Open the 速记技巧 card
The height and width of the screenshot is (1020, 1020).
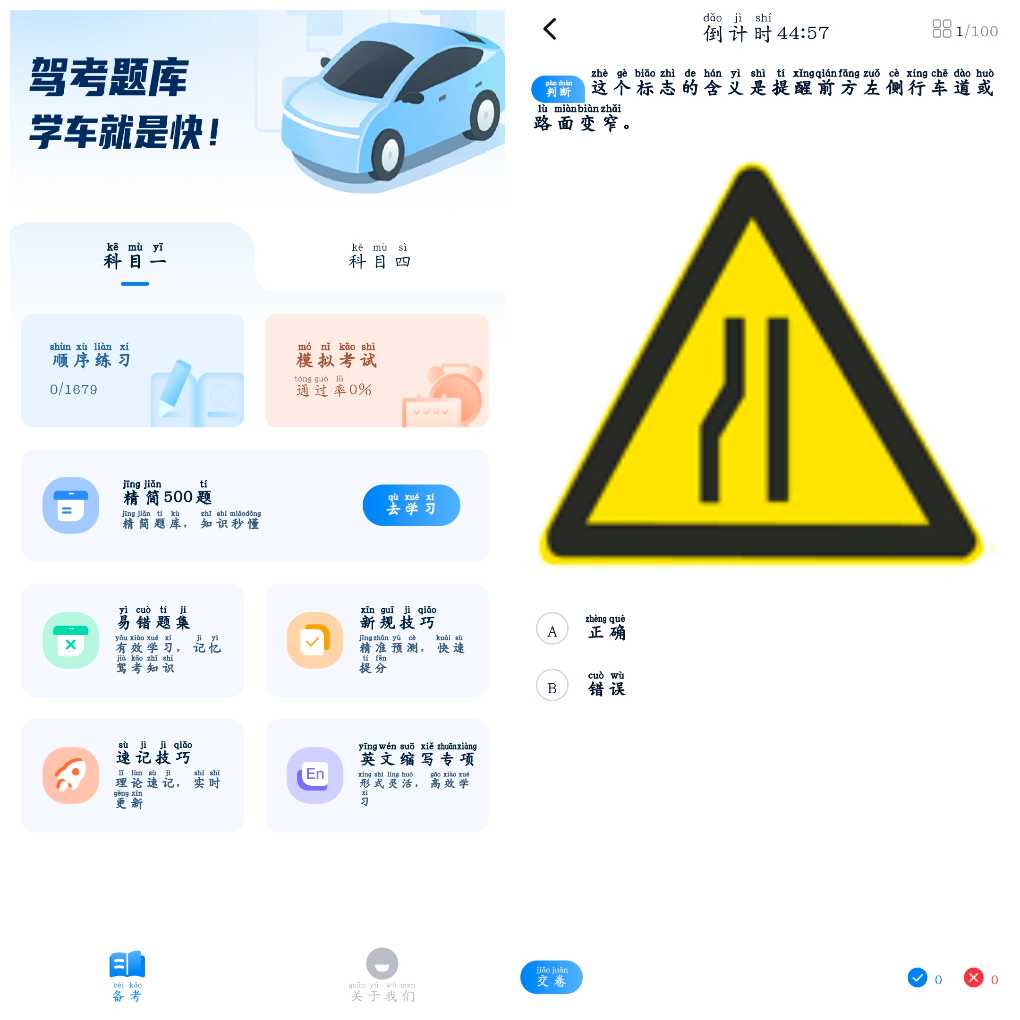pyautogui.click(x=132, y=775)
